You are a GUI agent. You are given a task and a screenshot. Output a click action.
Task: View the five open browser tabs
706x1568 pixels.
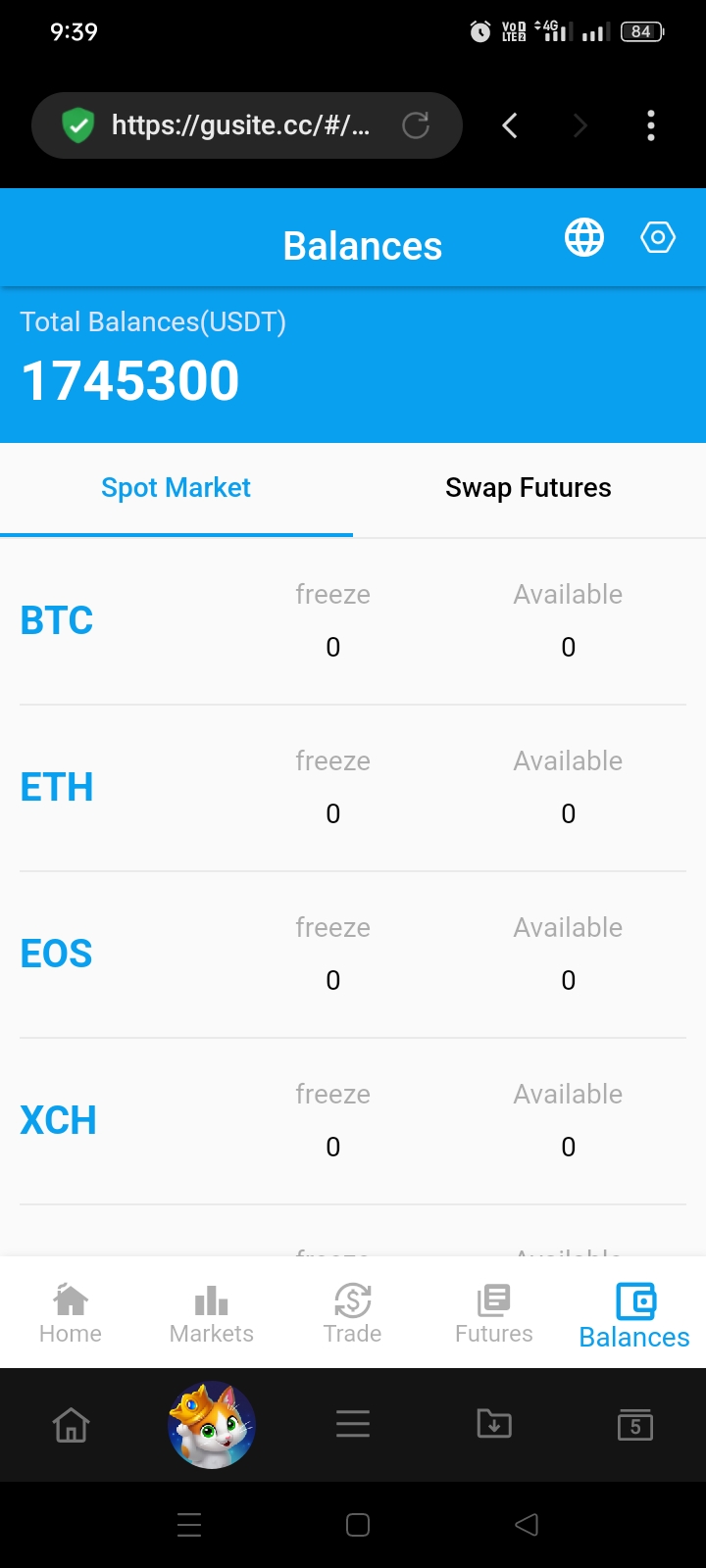tap(635, 1424)
